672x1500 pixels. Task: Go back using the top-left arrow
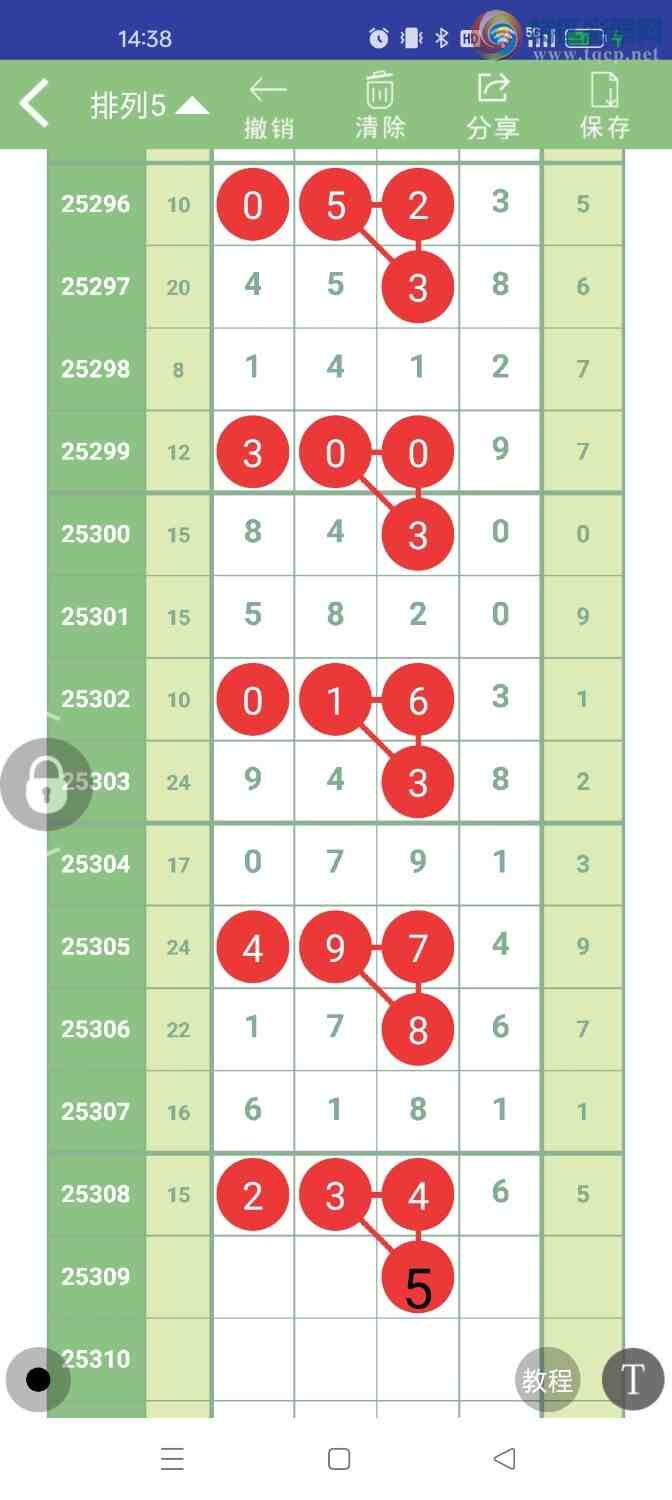point(34,104)
